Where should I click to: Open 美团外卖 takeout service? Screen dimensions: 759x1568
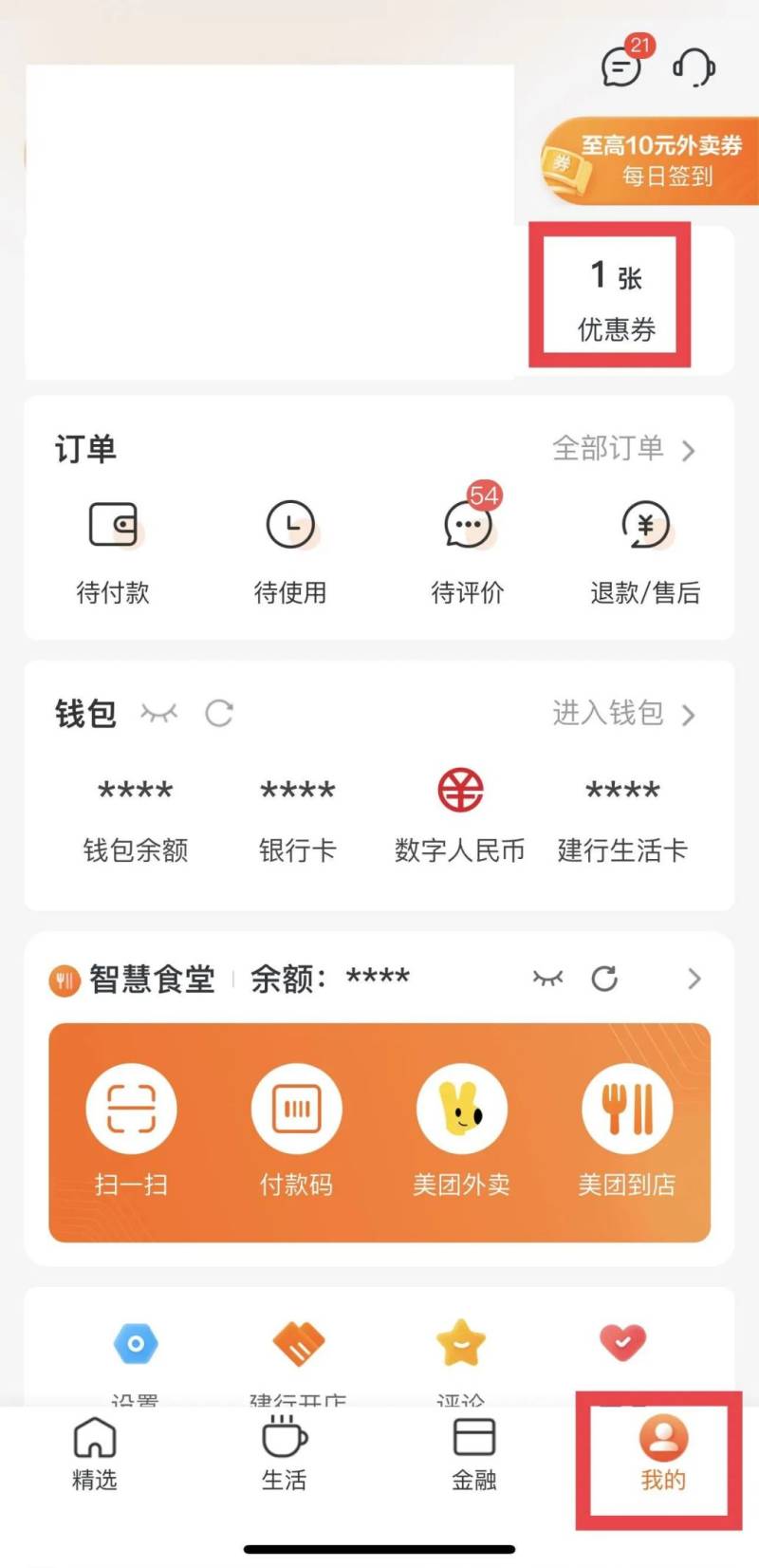tap(462, 1109)
